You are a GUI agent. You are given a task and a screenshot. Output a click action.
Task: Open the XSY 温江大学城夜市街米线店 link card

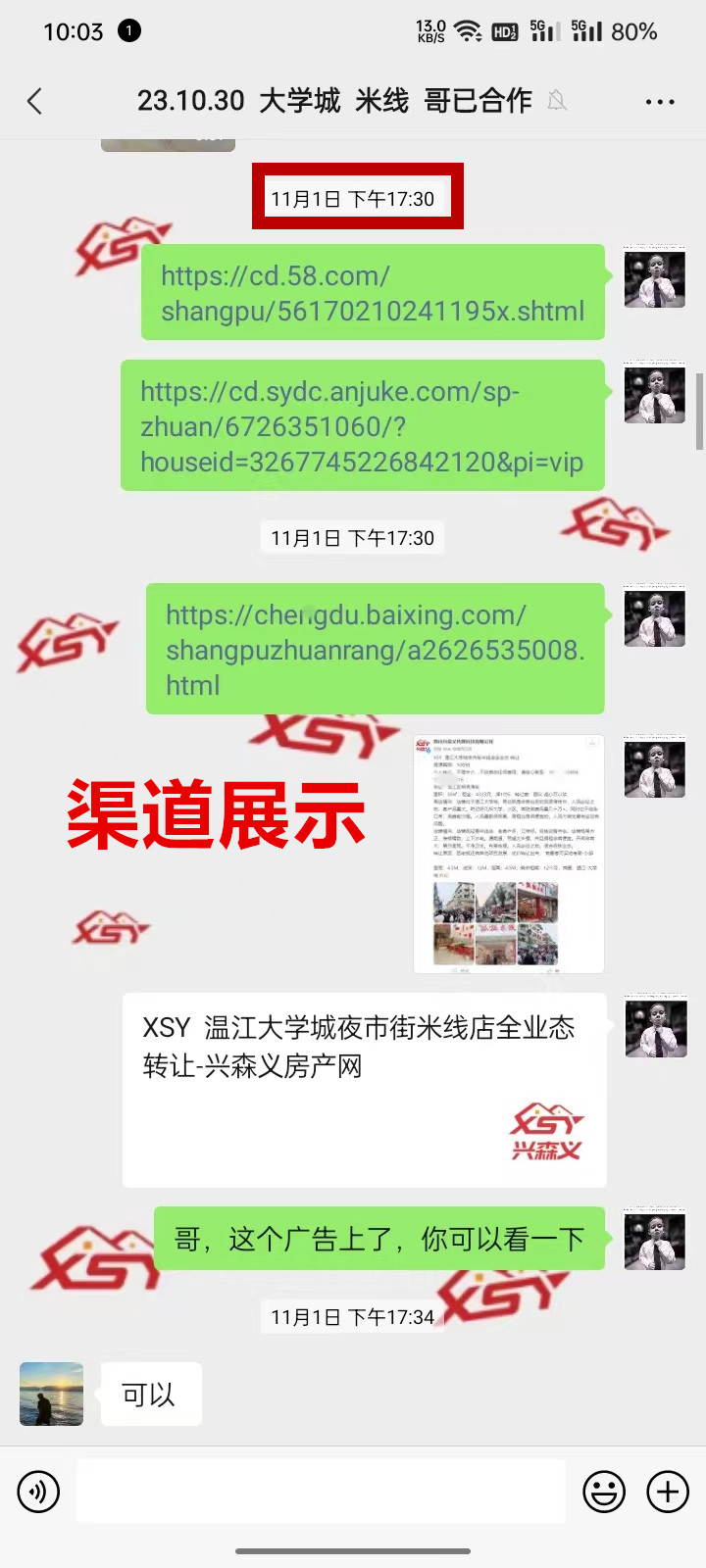tap(364, 1089)
